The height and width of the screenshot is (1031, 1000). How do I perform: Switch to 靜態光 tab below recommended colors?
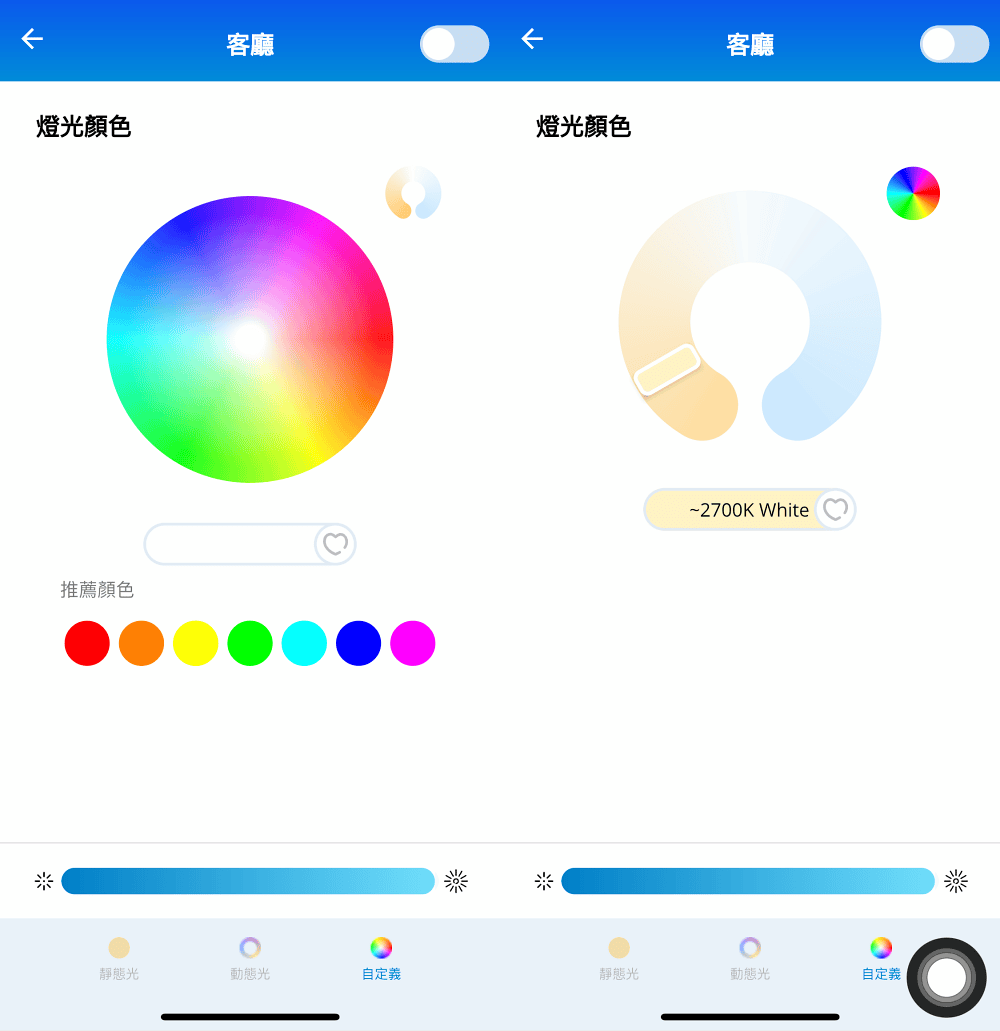point(119,958)
